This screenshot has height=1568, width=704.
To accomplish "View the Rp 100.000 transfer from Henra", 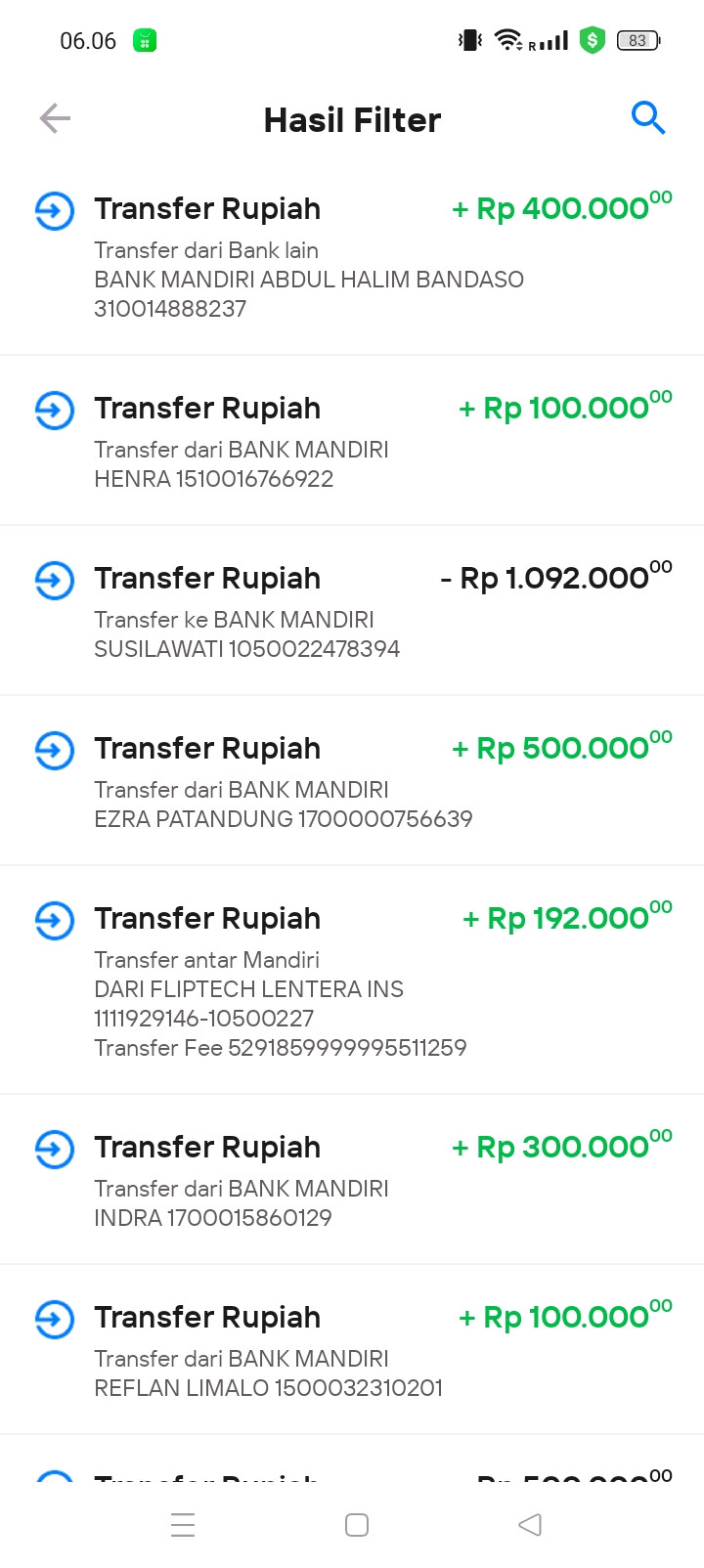I will click(x=352, y=442).
